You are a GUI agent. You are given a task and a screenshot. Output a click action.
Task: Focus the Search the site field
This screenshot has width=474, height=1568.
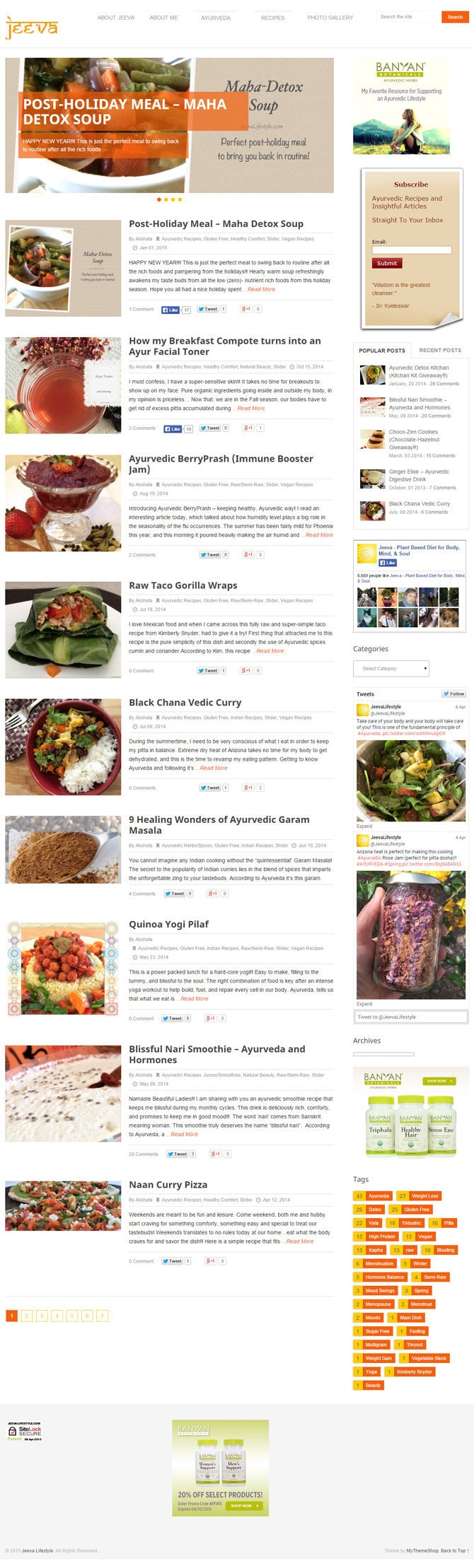pyautogui.click(x=409, y=17)
